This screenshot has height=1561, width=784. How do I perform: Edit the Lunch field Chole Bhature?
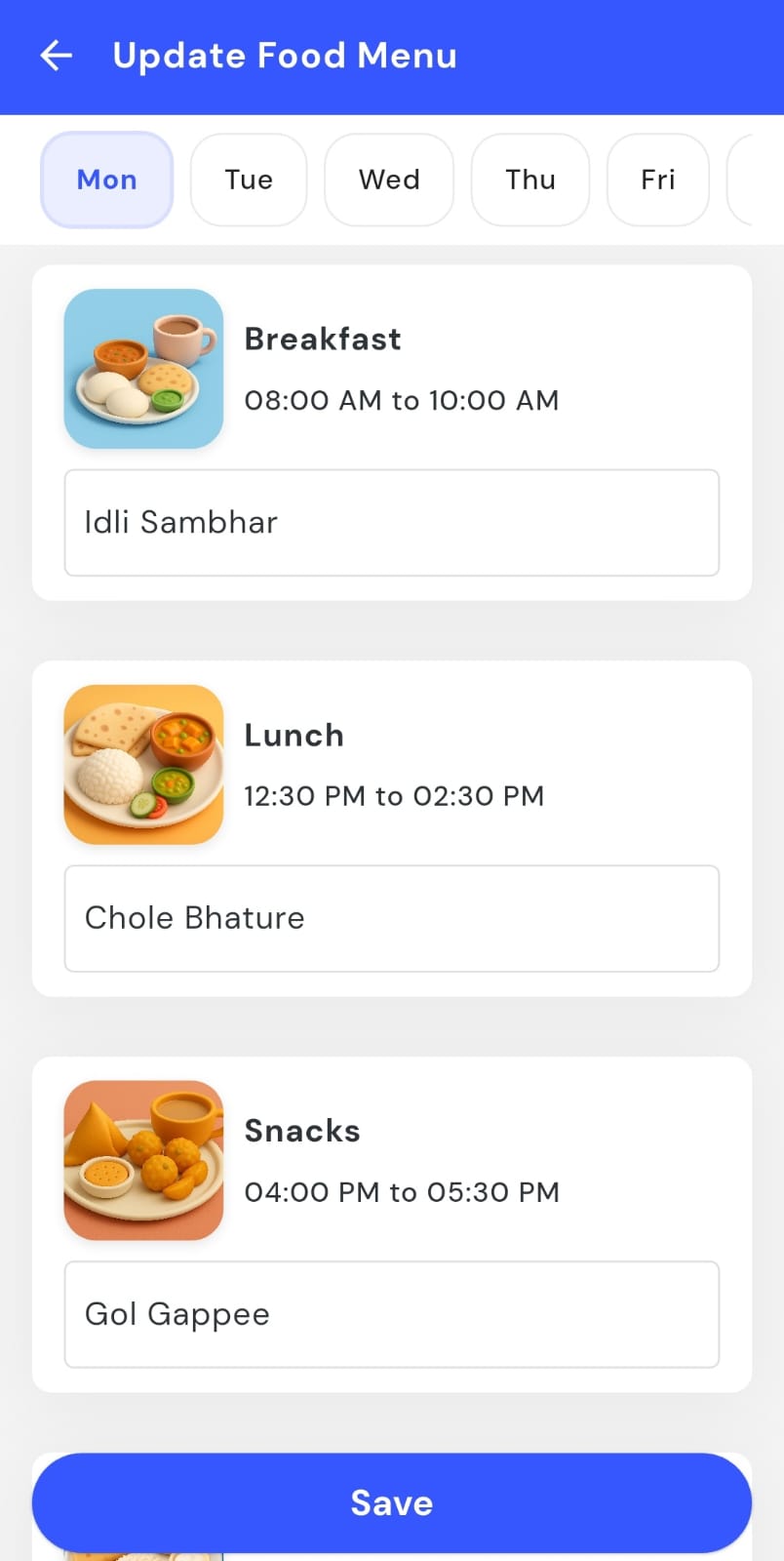pos(392,918)
